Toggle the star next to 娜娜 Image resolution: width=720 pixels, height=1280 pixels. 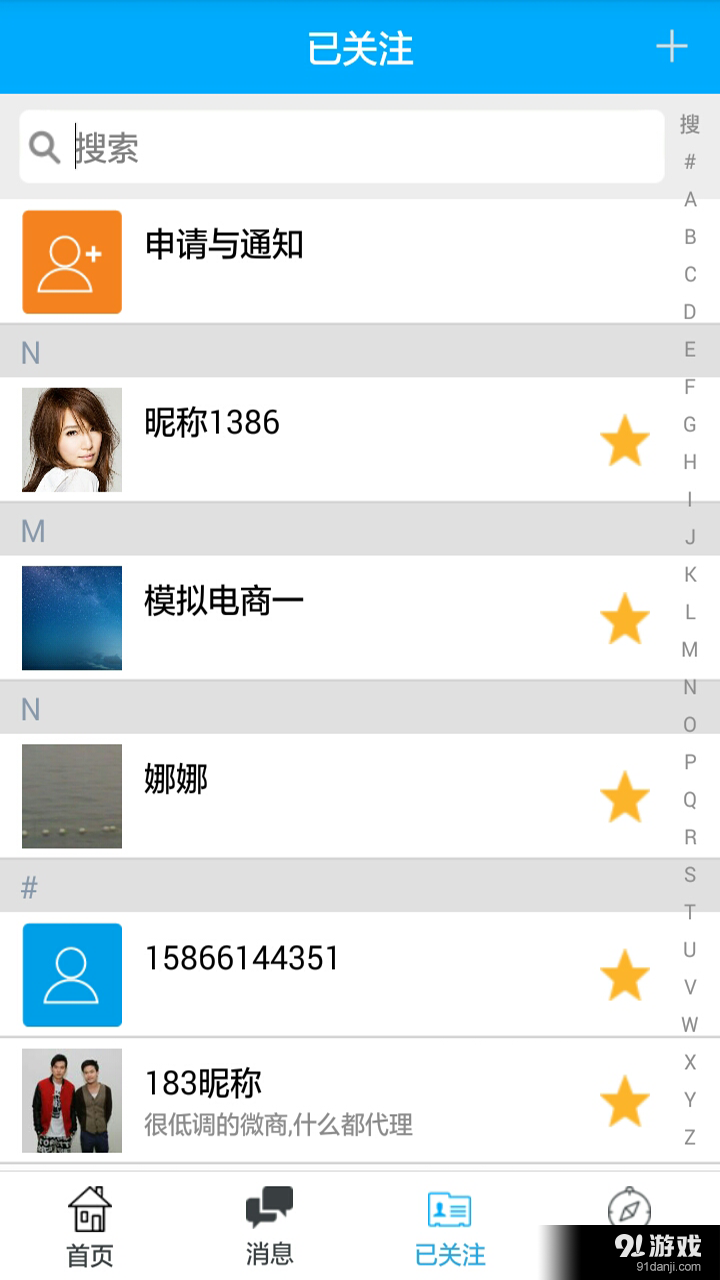[625, 796]
